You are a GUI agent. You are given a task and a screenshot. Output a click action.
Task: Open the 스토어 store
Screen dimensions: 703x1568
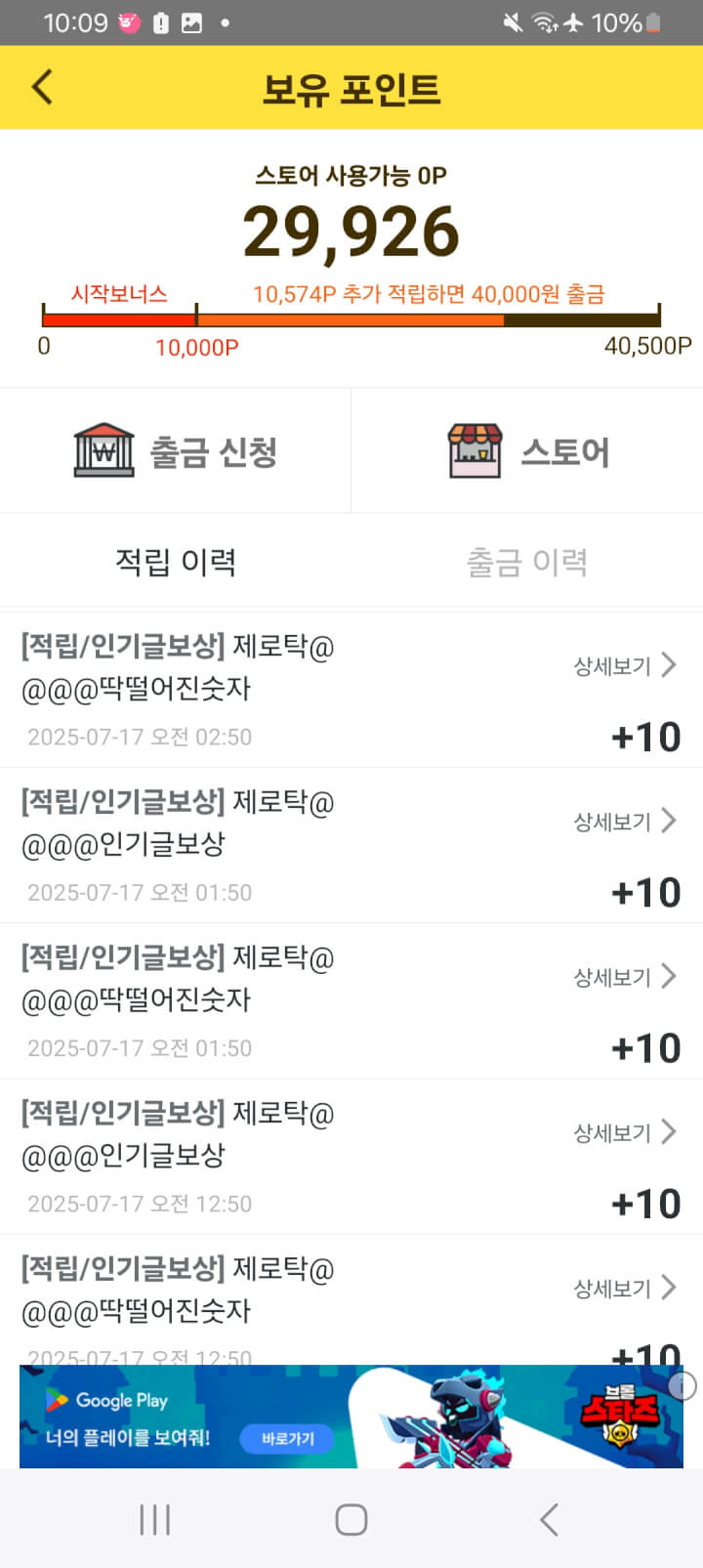(527, 451)
